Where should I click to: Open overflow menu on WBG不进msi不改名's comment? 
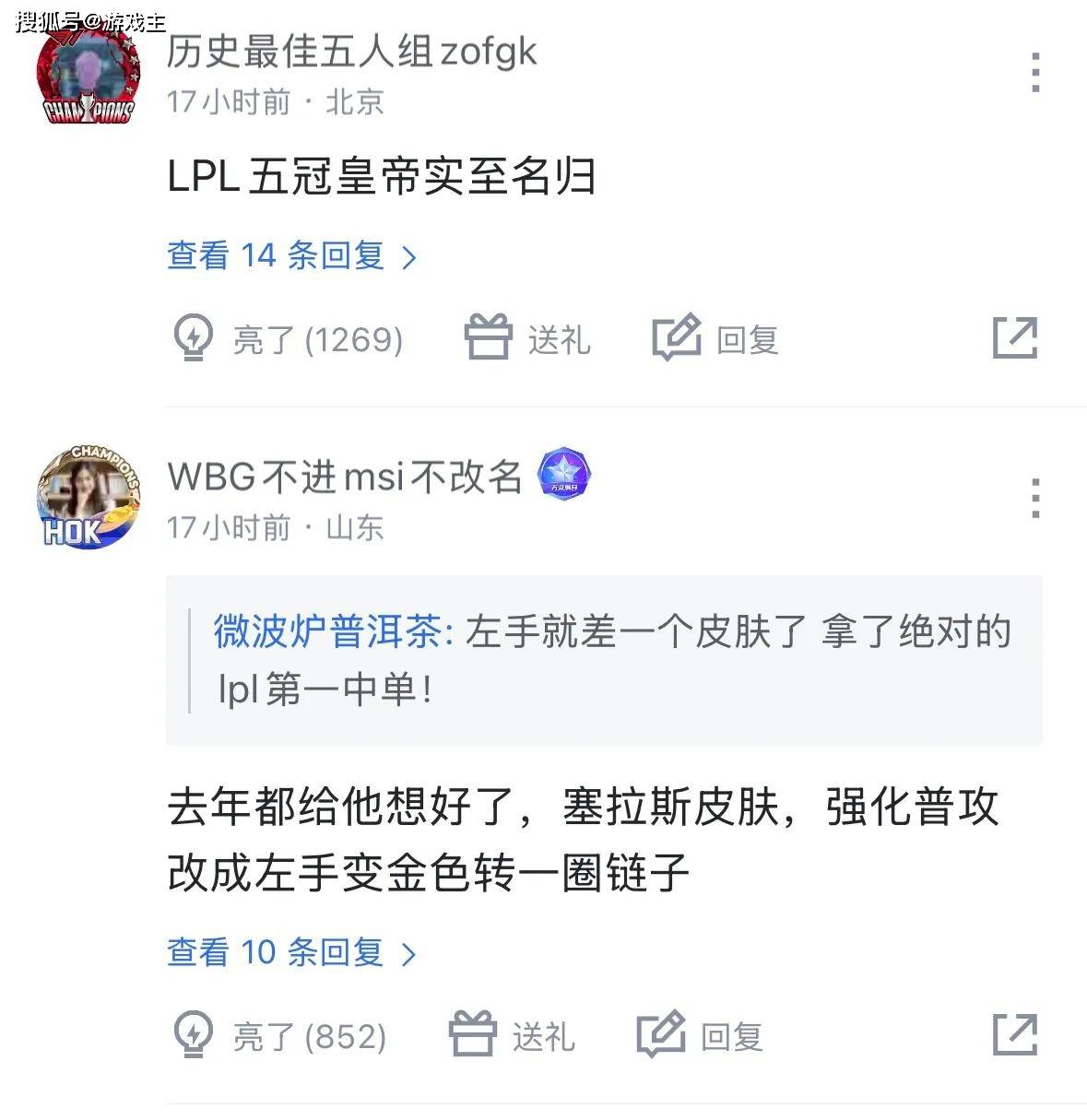[1035, 499]
